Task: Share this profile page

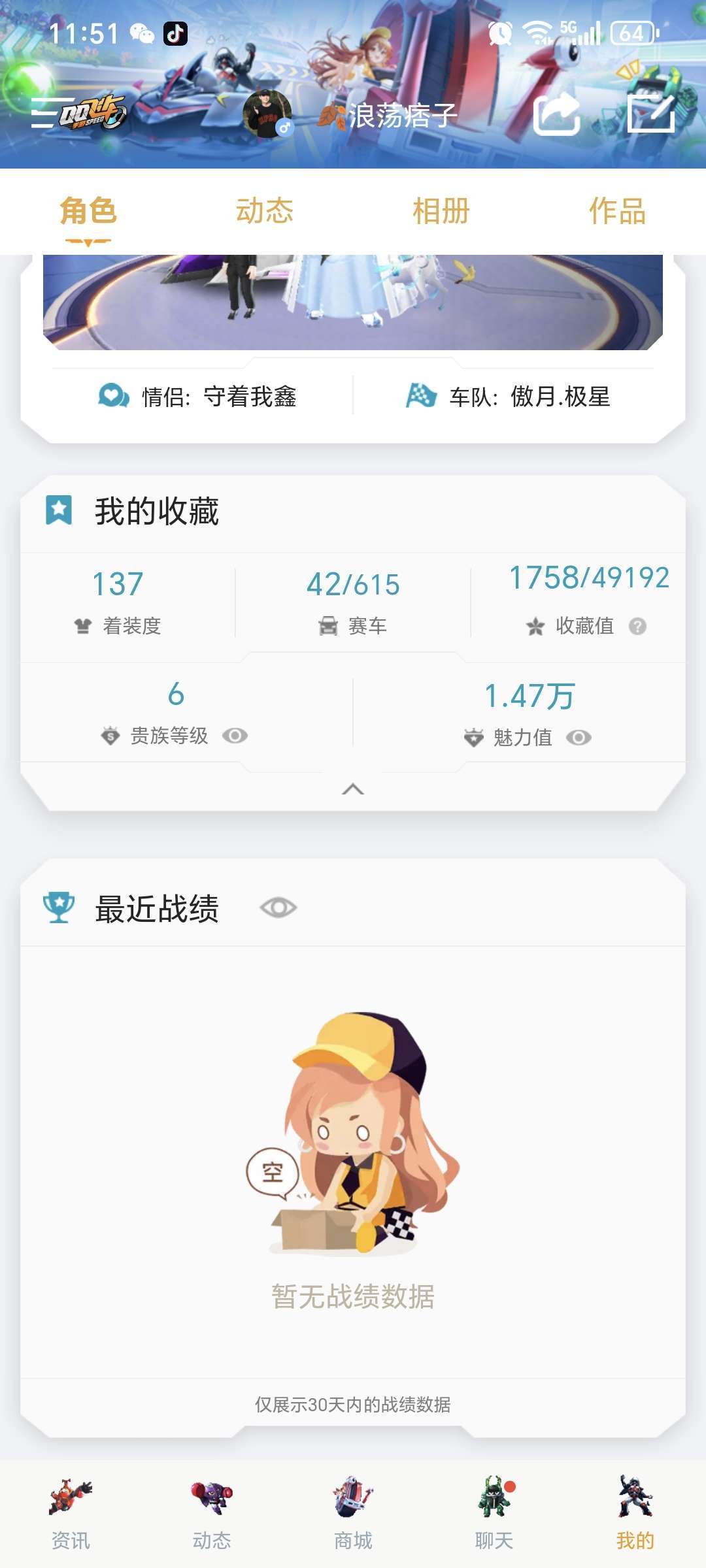Action: pyautogui.click(x=557, y=114)
